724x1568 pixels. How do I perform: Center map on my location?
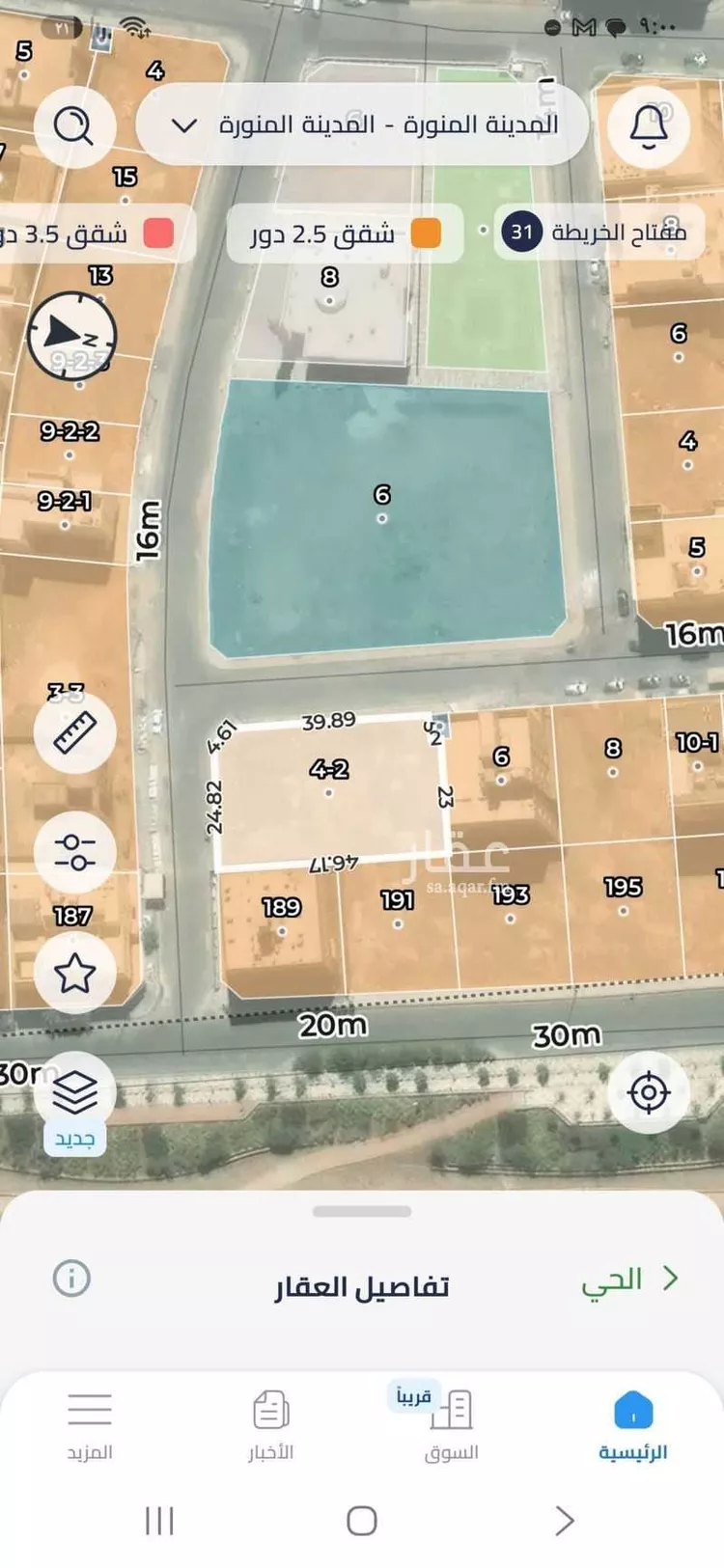coord(649,1092)
